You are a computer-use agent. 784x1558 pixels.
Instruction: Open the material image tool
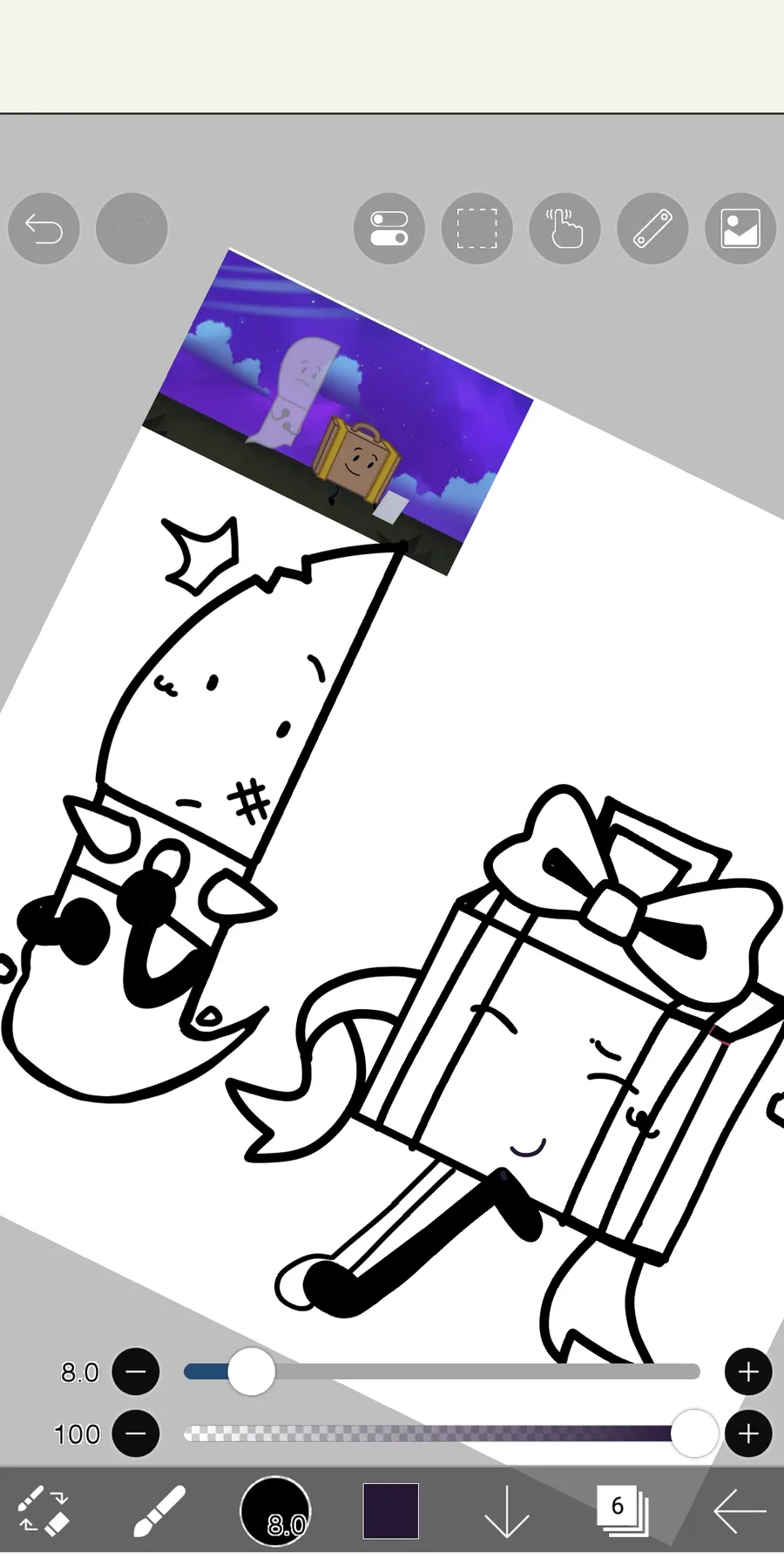(740, 228)
